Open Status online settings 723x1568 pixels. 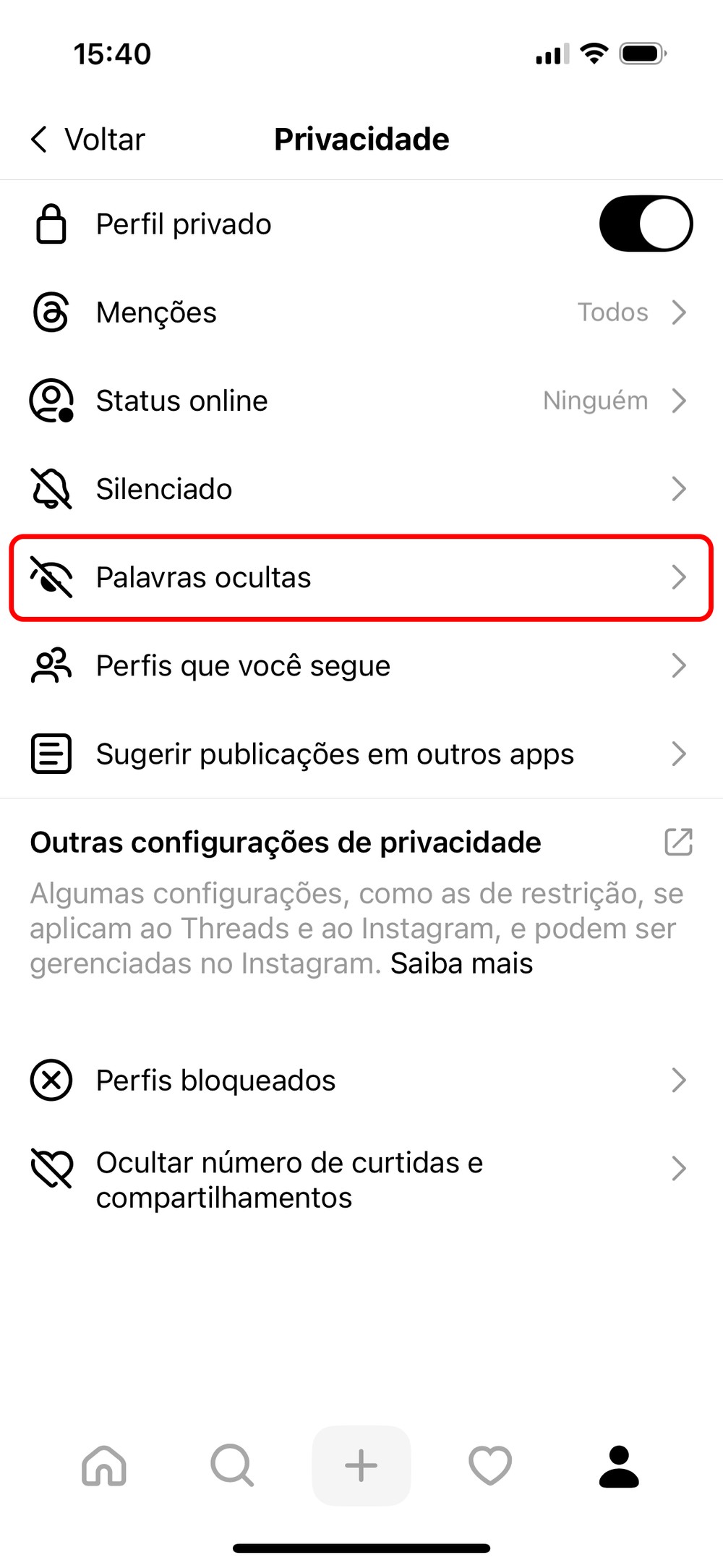pyautogui.click(x=360, y=401)
